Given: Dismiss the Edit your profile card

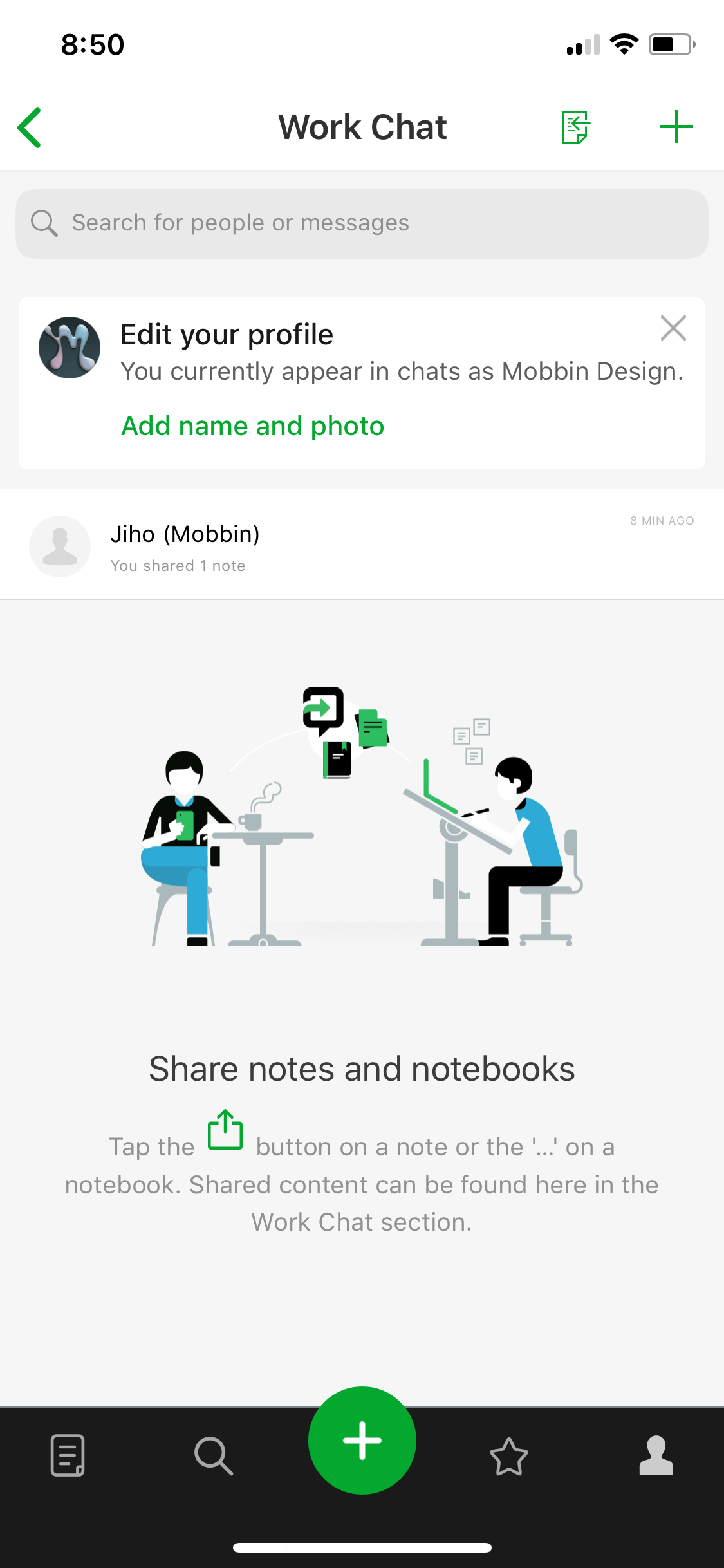Looking at the screenshot, I should coord(673,328).
